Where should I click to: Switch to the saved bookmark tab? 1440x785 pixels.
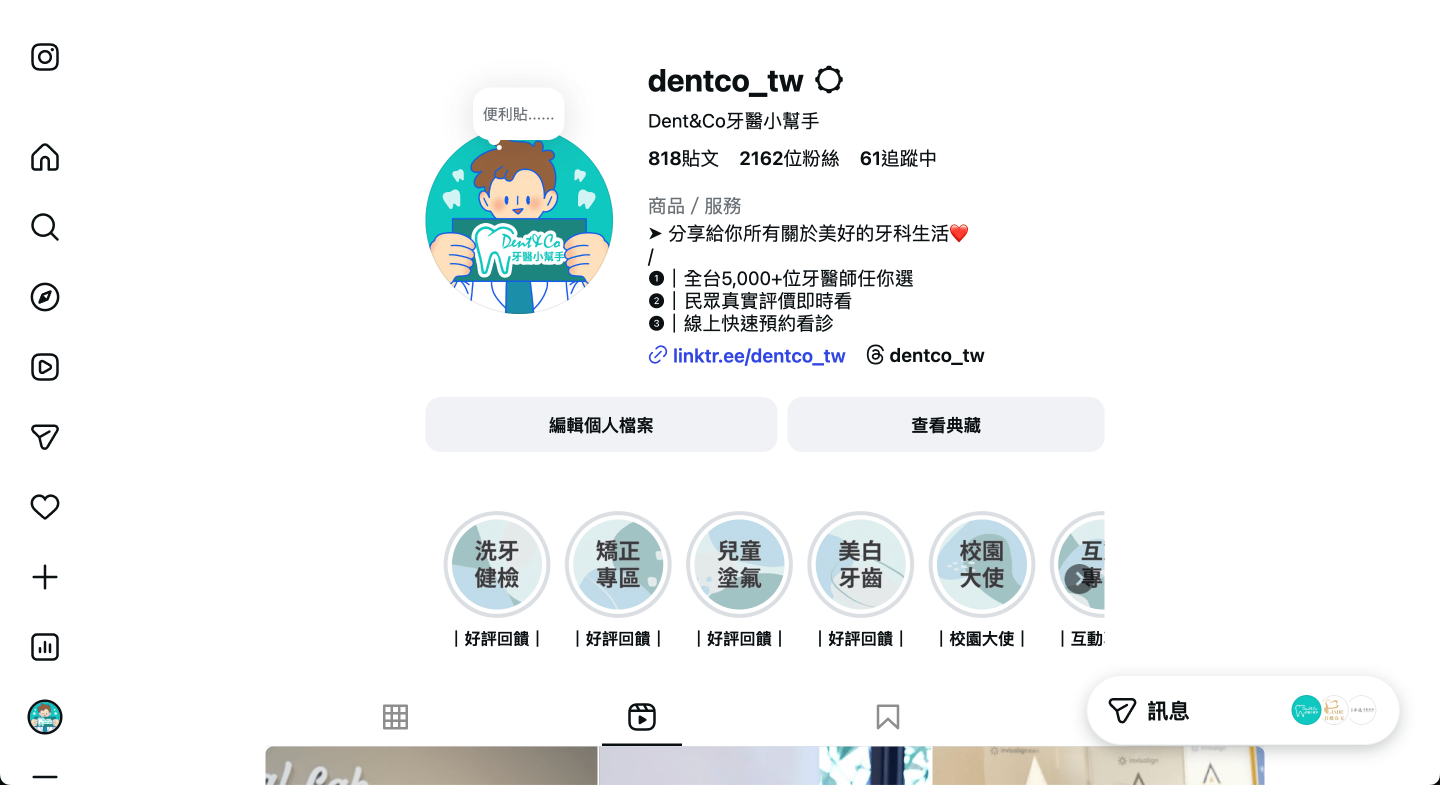(x=887, y=716)
